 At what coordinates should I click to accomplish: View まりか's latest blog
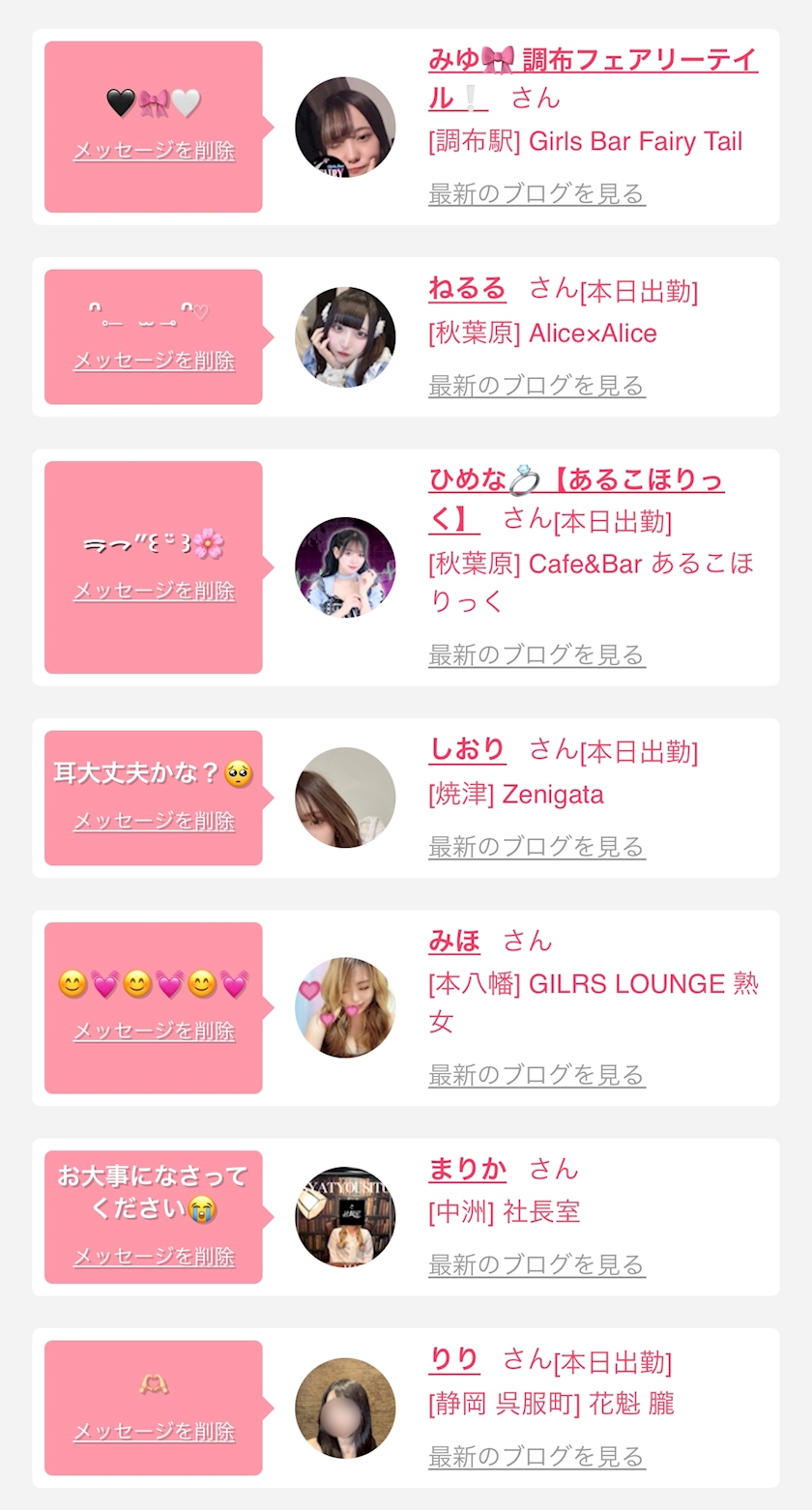(x=536, y=1264)
